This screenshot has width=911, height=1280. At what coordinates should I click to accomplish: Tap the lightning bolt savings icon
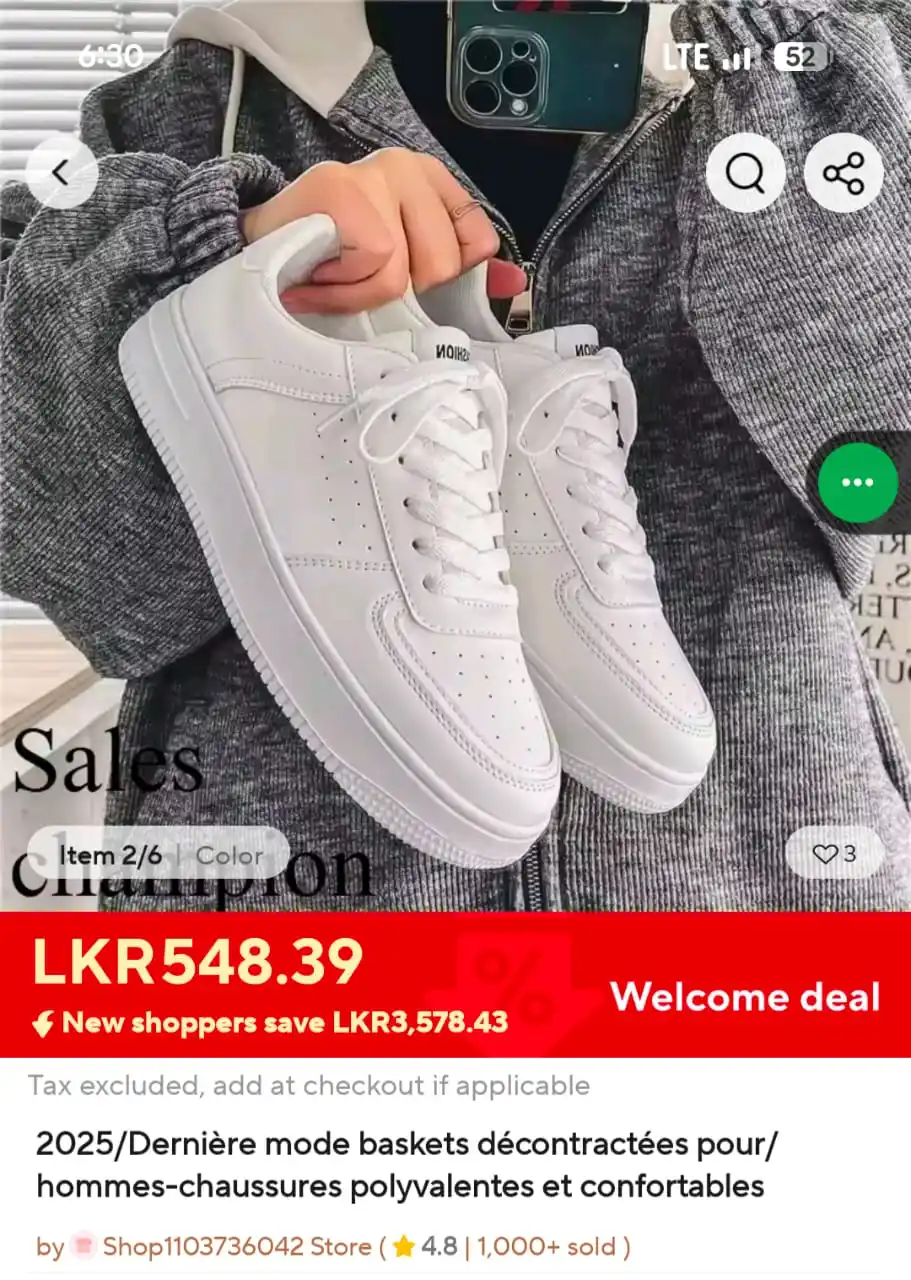pos(41,1023)
